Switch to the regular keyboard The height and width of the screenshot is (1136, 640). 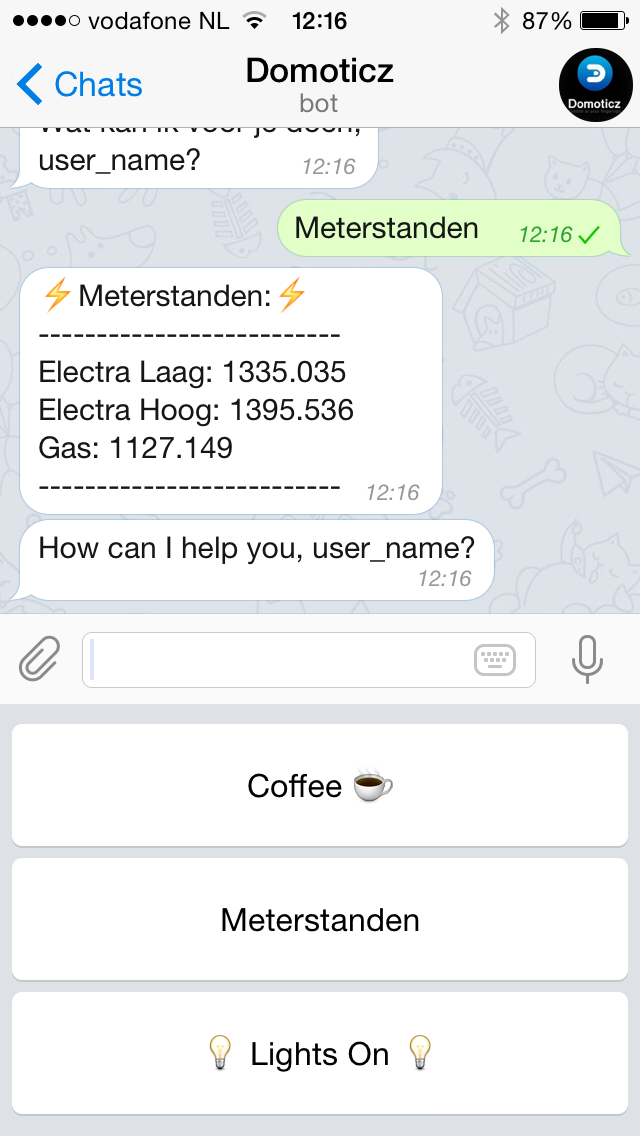coord(495,660)
